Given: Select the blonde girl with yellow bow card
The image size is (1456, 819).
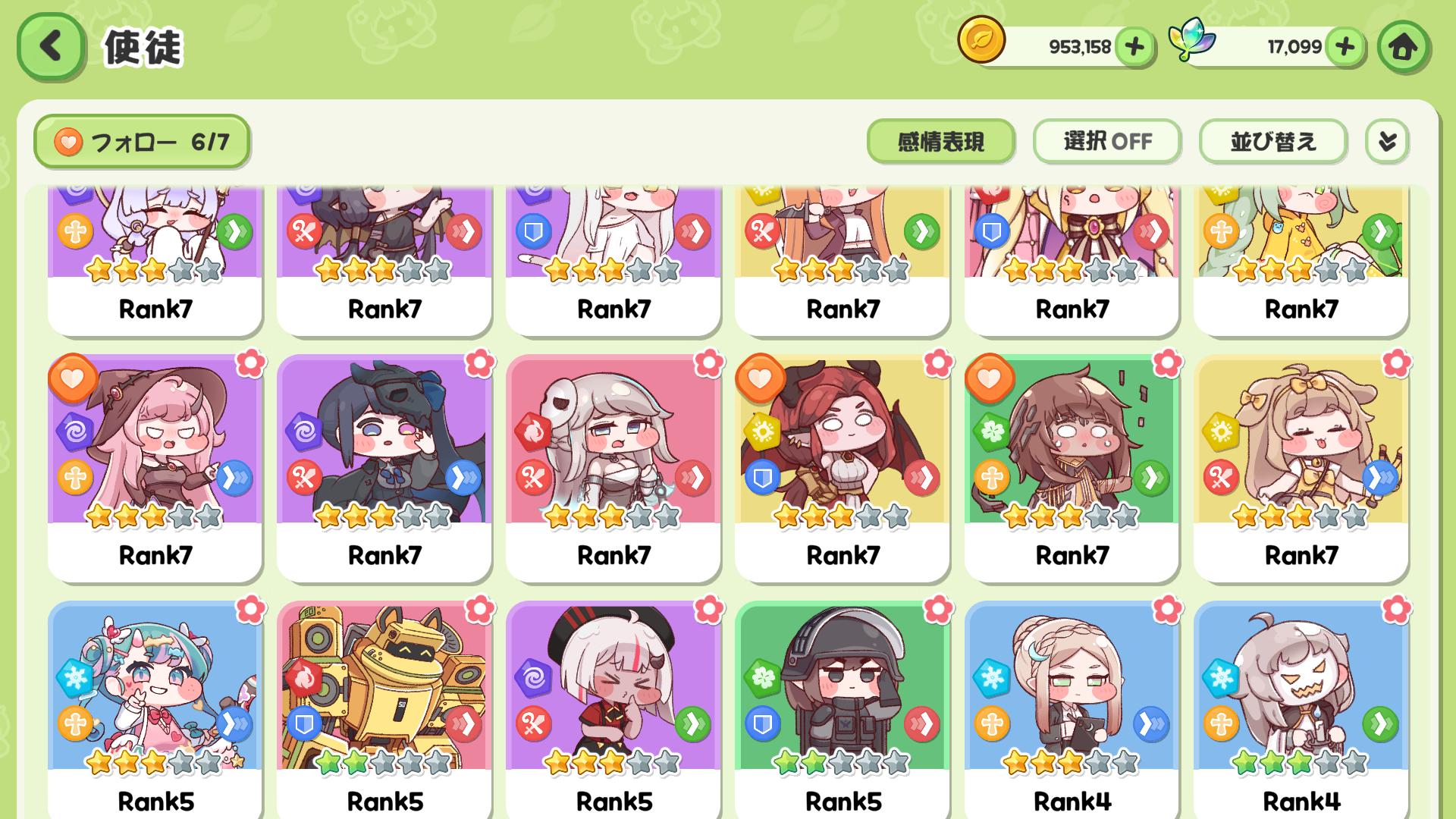Looking at the screenshot, I should point(1301,455).
